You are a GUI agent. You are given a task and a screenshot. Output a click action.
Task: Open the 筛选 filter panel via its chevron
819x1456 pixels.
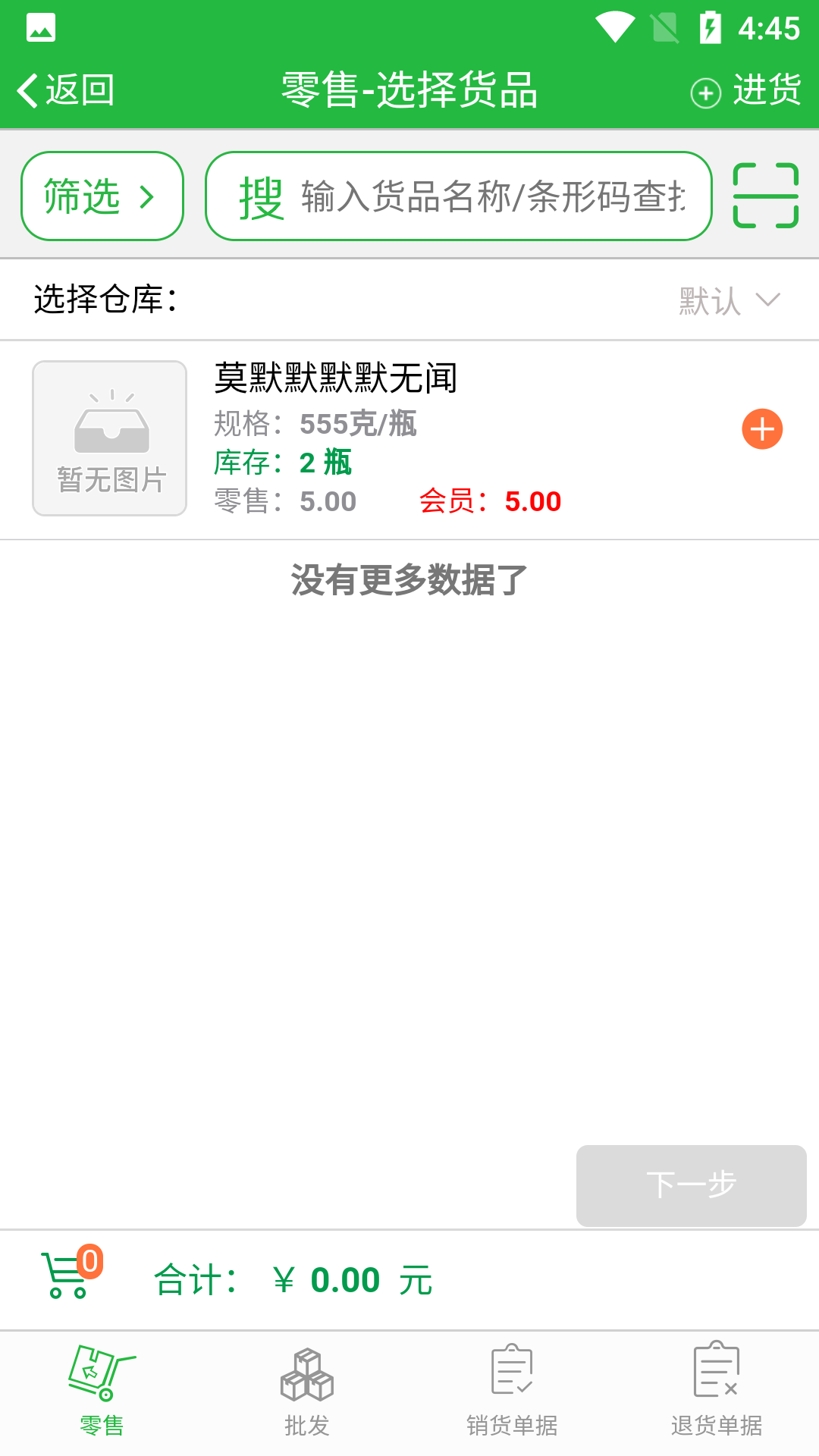pyautogui.click(x=149, y=195)
